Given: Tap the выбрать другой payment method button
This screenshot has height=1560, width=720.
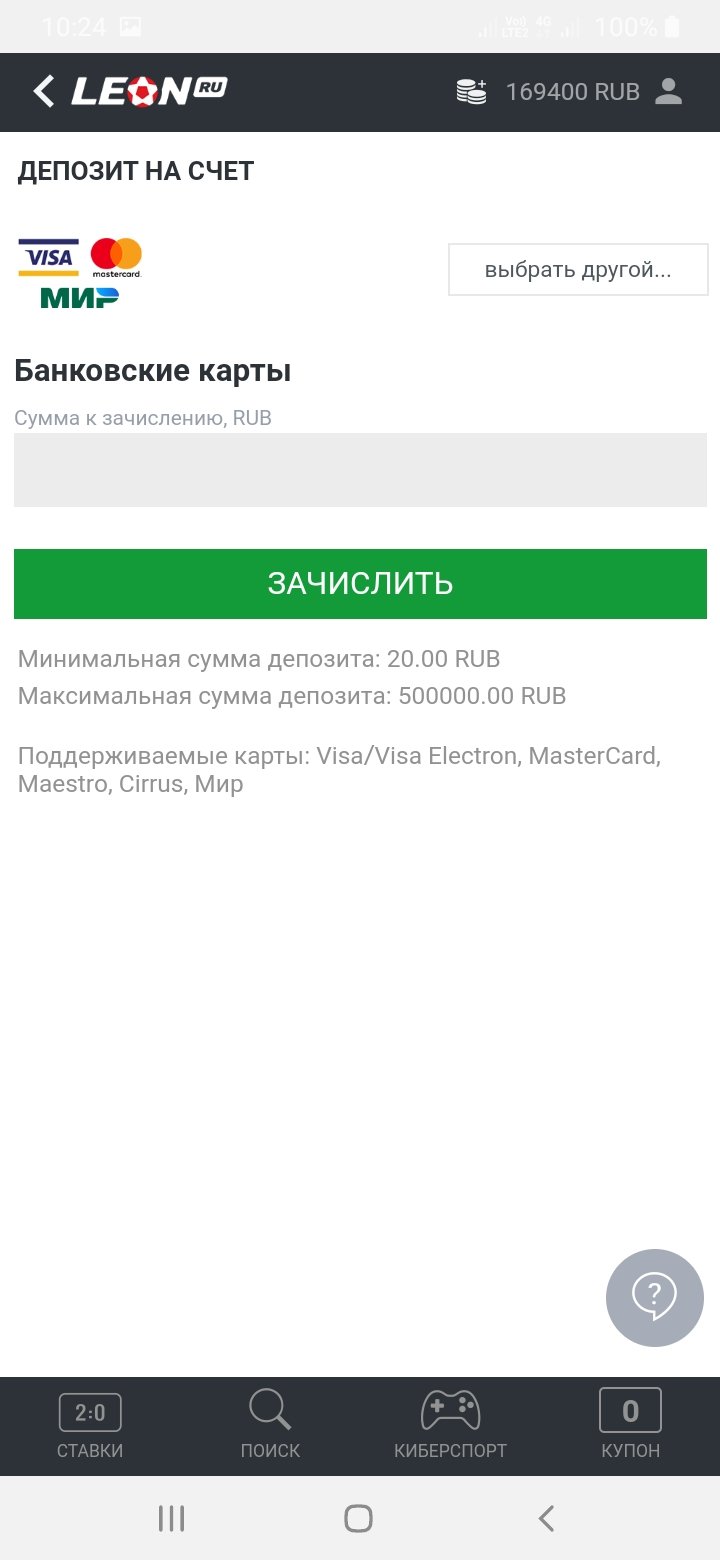Looking at the screenshot, I should 577,270.
